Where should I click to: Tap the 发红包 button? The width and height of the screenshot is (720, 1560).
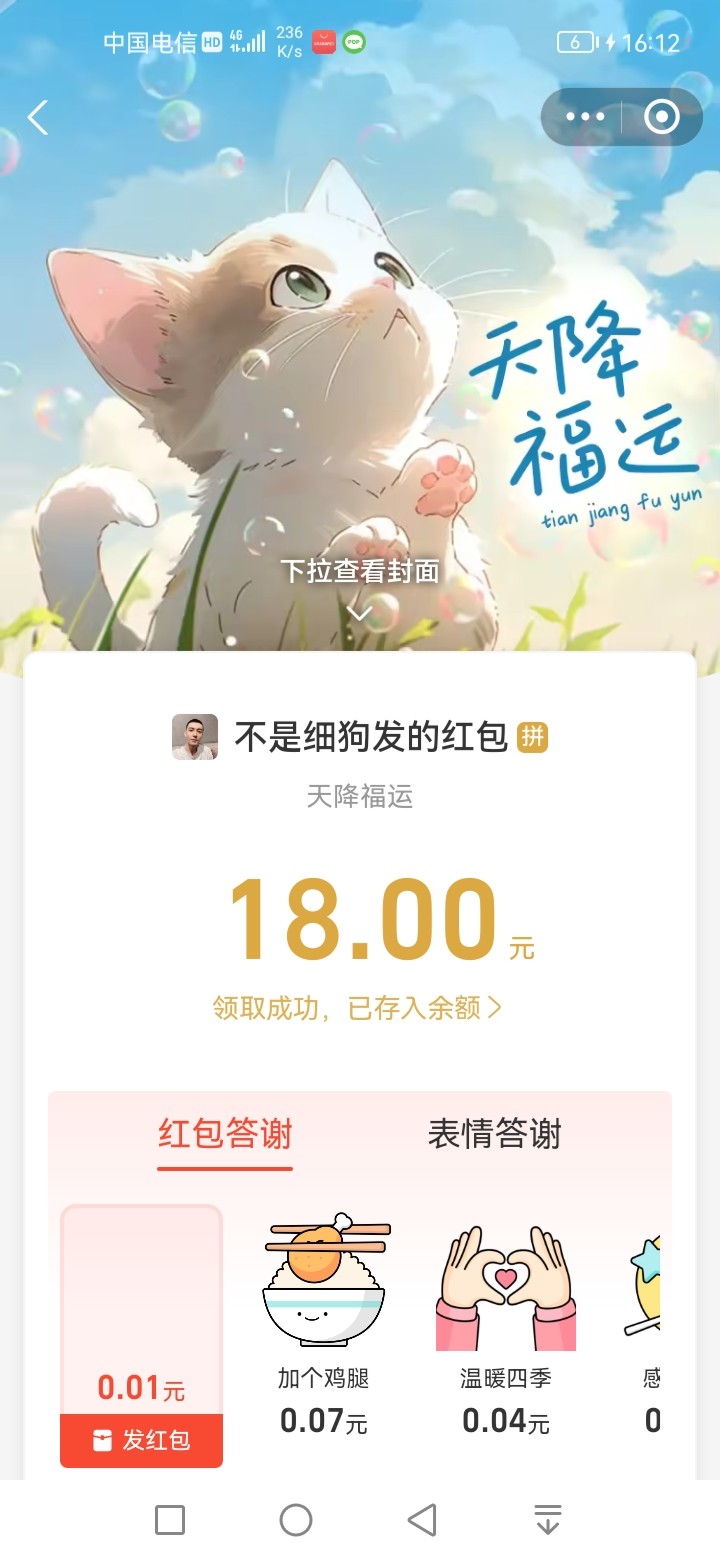coord(141,1441)
